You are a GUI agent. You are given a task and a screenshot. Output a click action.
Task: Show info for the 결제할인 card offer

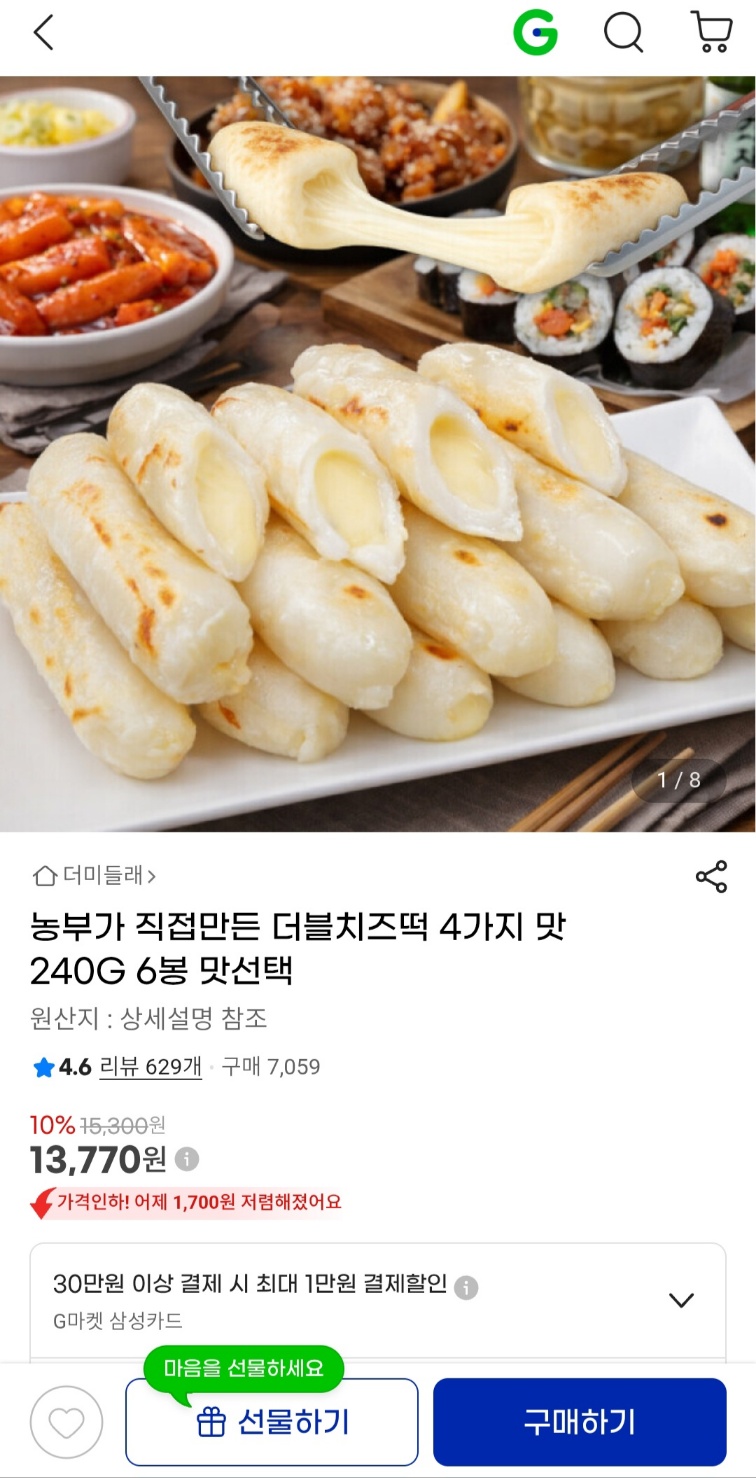(466, 1287)
